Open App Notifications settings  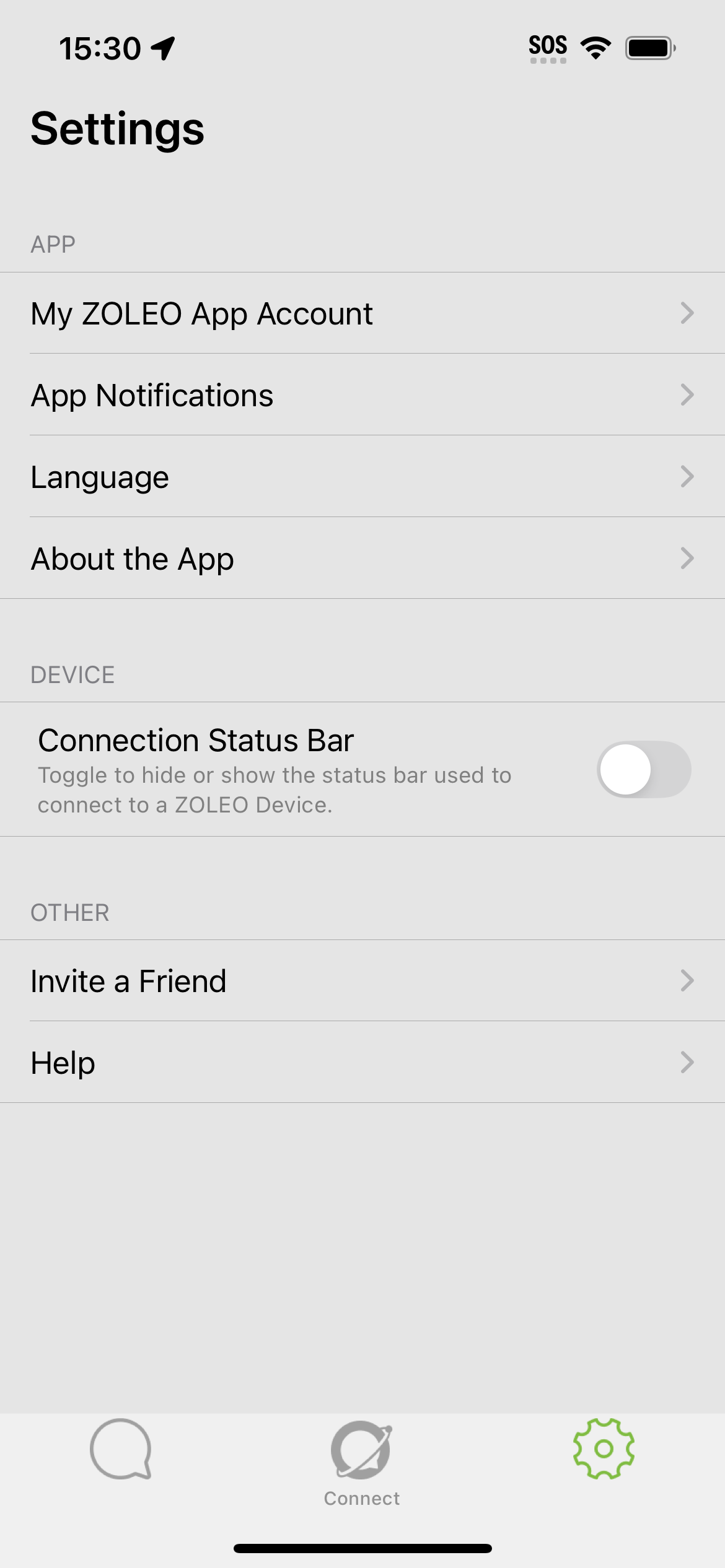click(x=362, y=394)
